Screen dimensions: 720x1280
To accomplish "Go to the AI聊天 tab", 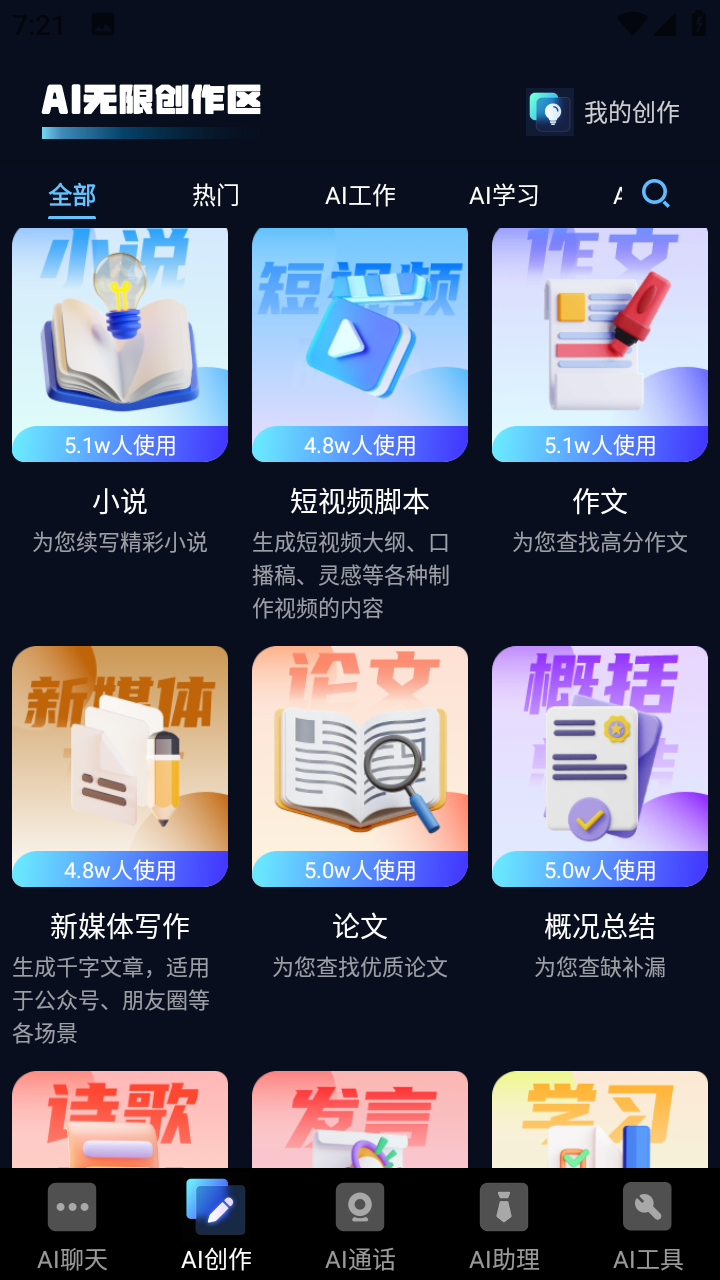I will 72,1225.
